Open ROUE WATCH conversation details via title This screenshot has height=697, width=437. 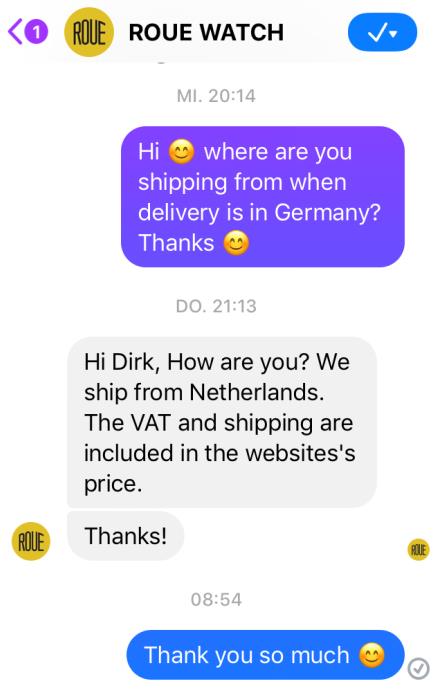click(x=206, y=32)
